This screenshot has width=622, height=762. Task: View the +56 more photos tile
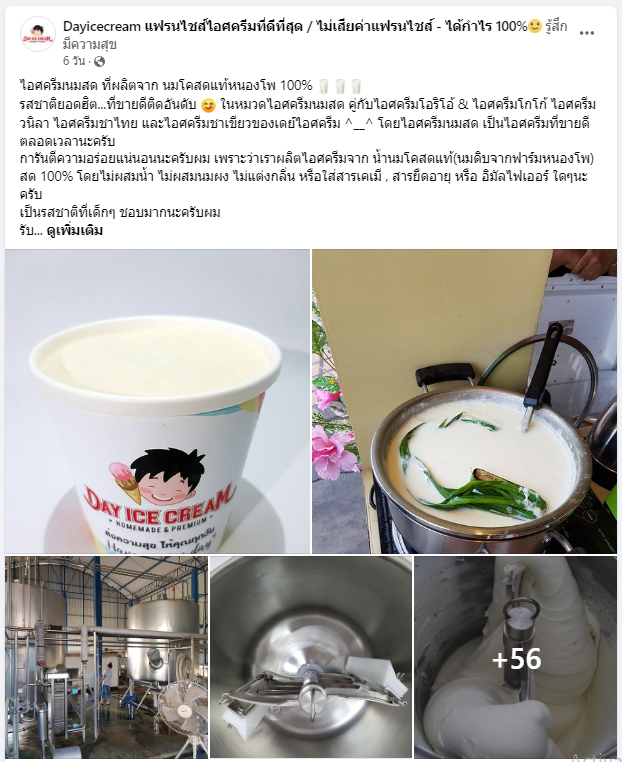tap(515, 657)
